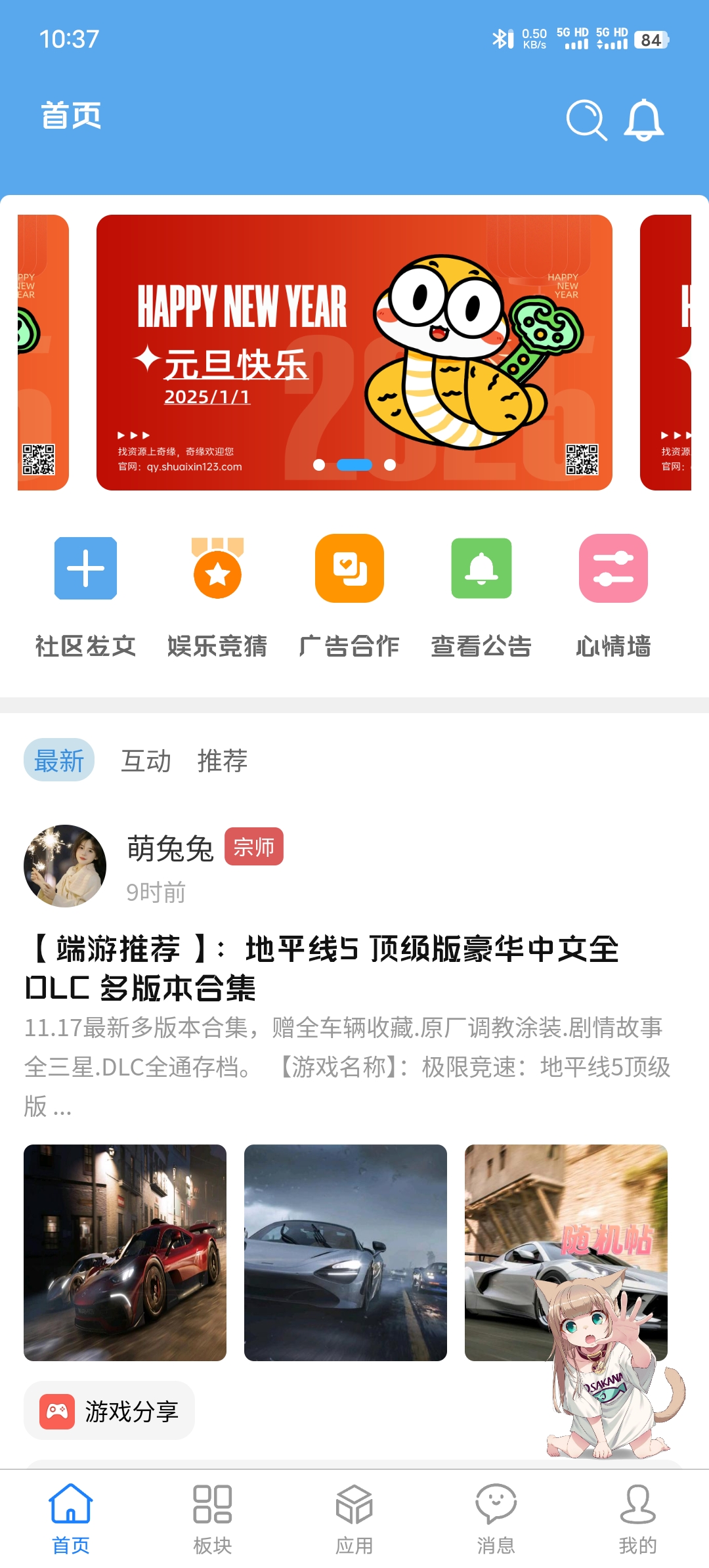The image size is (709, 1568).
Task: Open the 游戏分享 category chip
Action: coord(109,1411)
